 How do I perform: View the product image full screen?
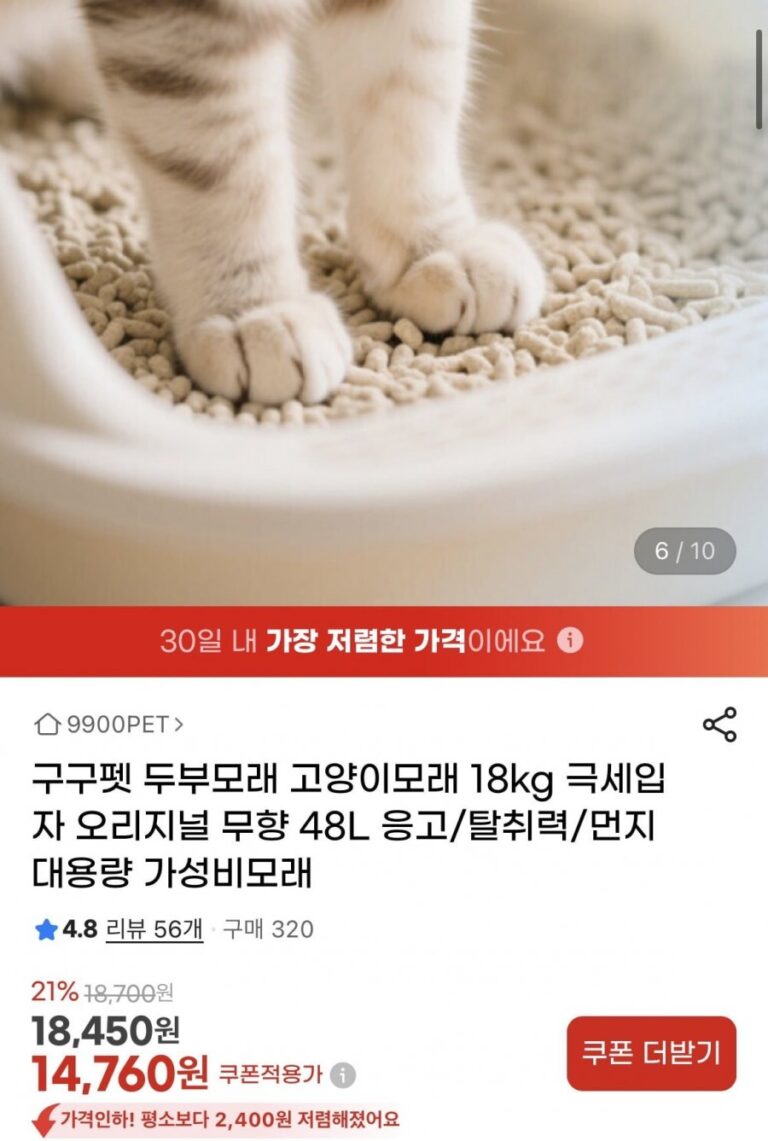pyautogui.click(x=384, y=300)
